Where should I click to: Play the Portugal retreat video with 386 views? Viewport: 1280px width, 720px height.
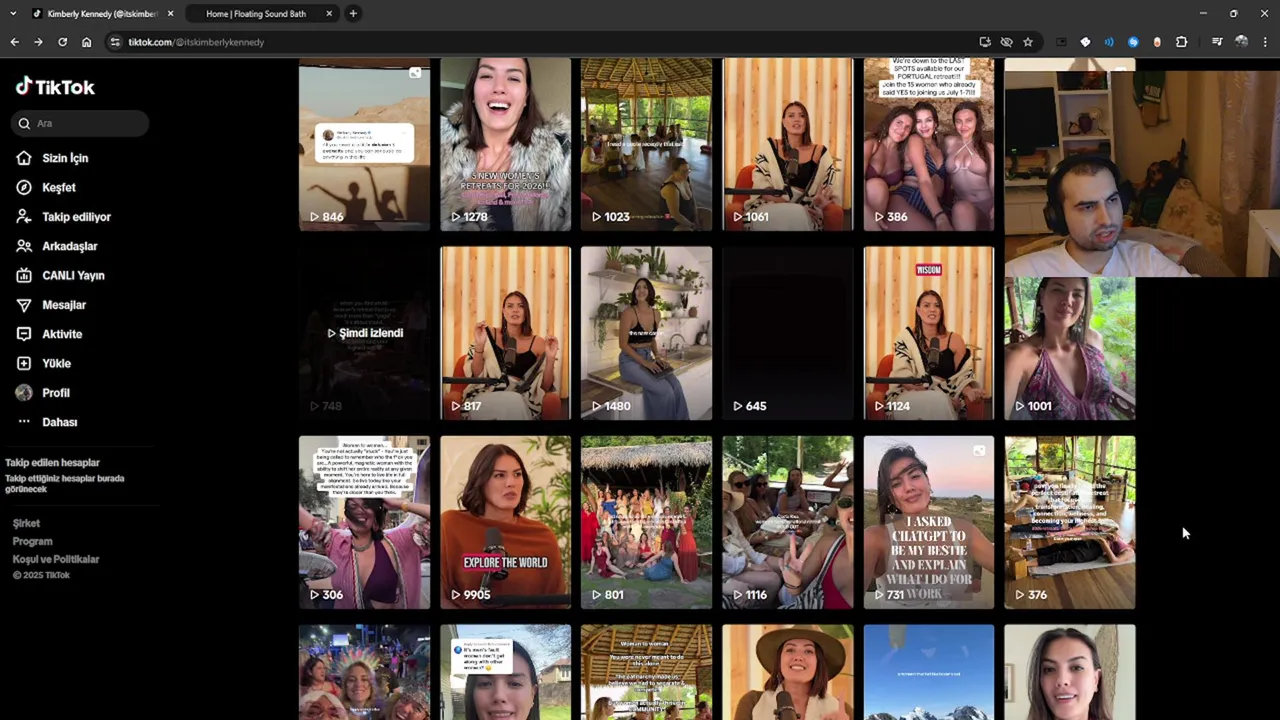[x=928, y=143]
